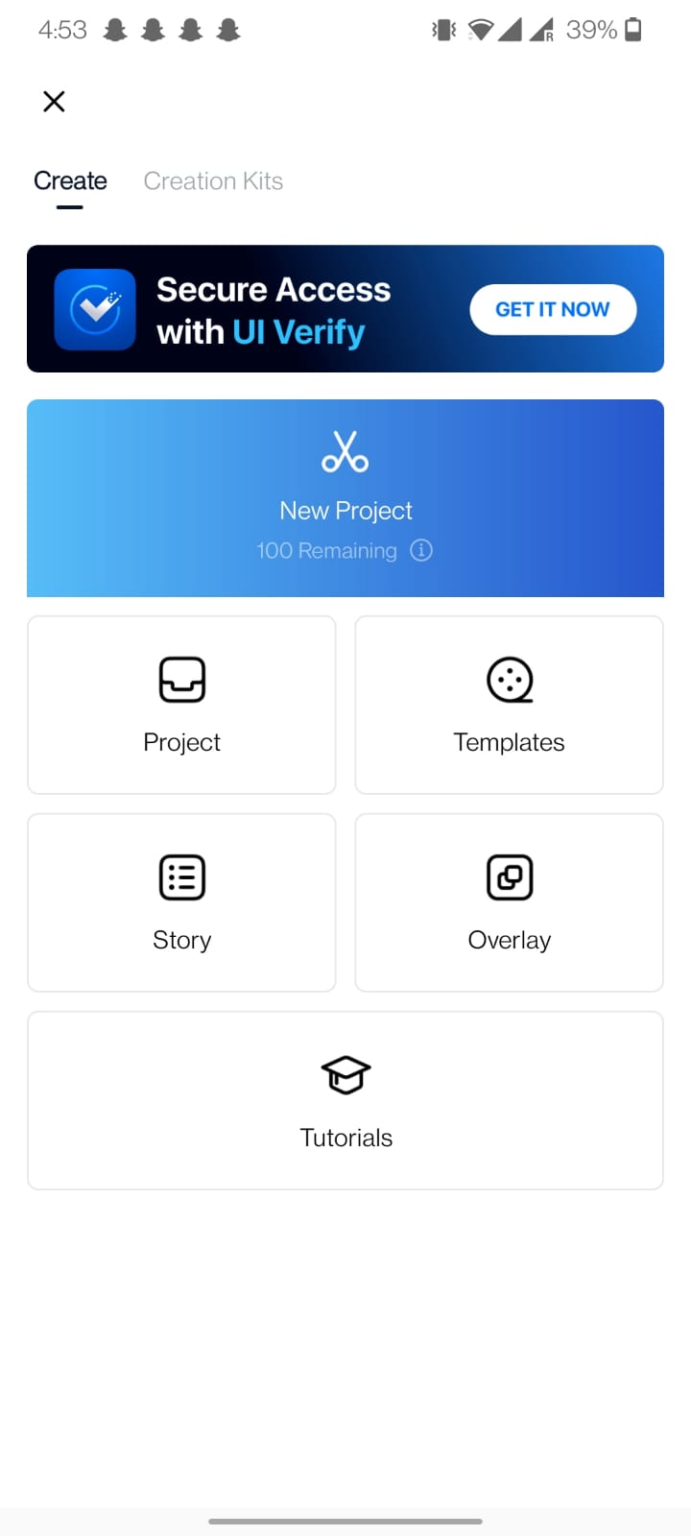Tap GET IT NOW on the banner
The width and height of the screenshot is (691, 1536).
(552, 309)
